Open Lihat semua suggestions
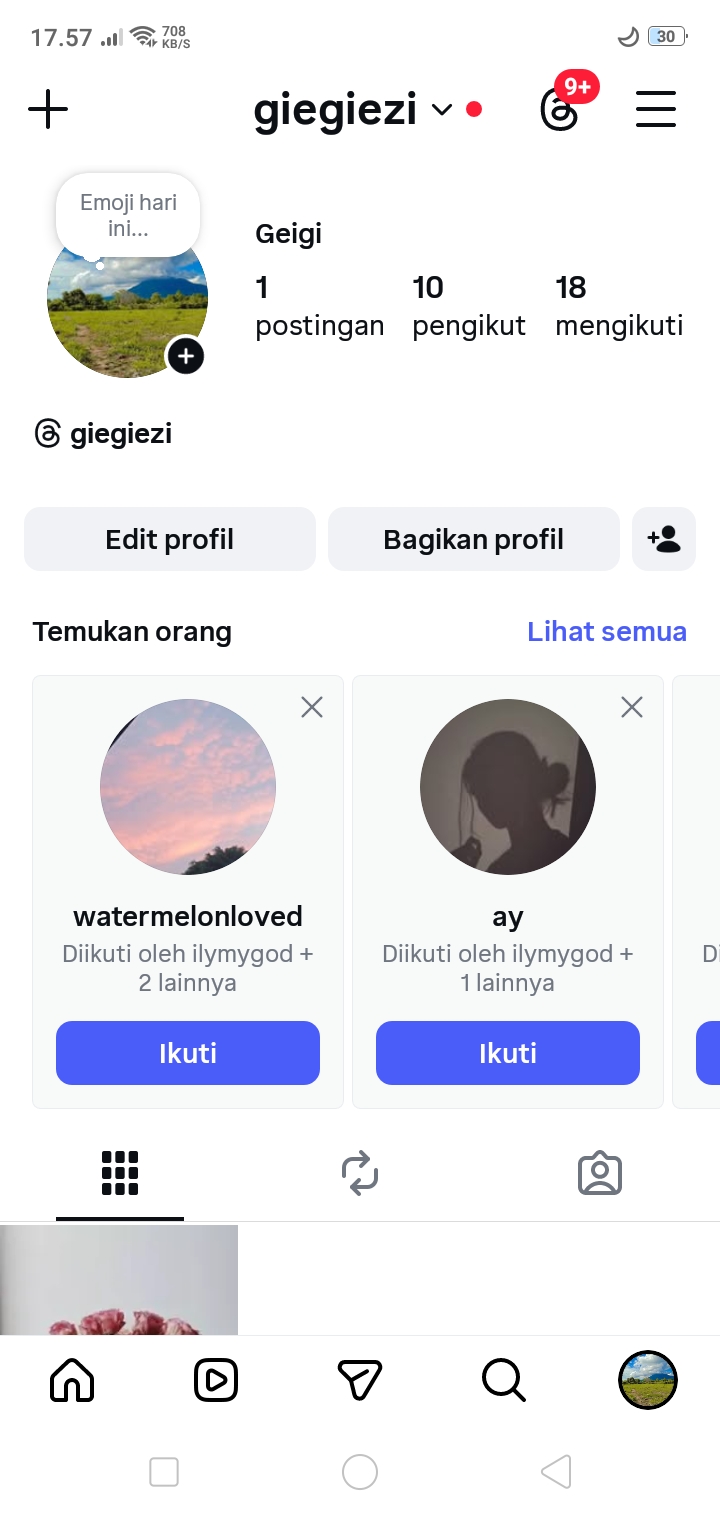The image size is (720, 1520). [607, 631]
